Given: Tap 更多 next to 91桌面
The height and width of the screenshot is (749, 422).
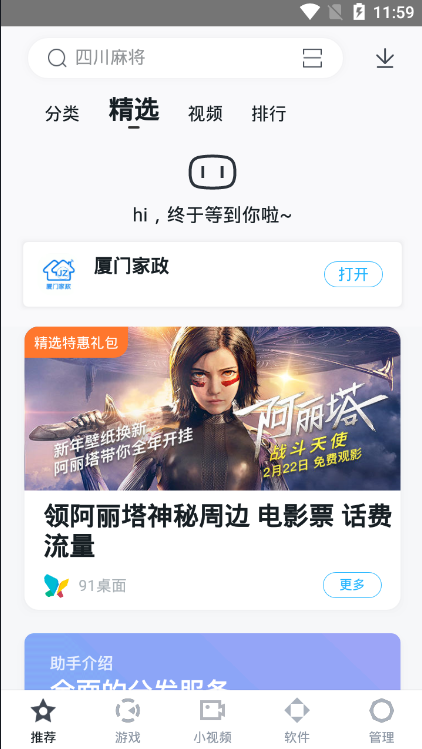Looking at the screenshot, I should pos(352,585).
